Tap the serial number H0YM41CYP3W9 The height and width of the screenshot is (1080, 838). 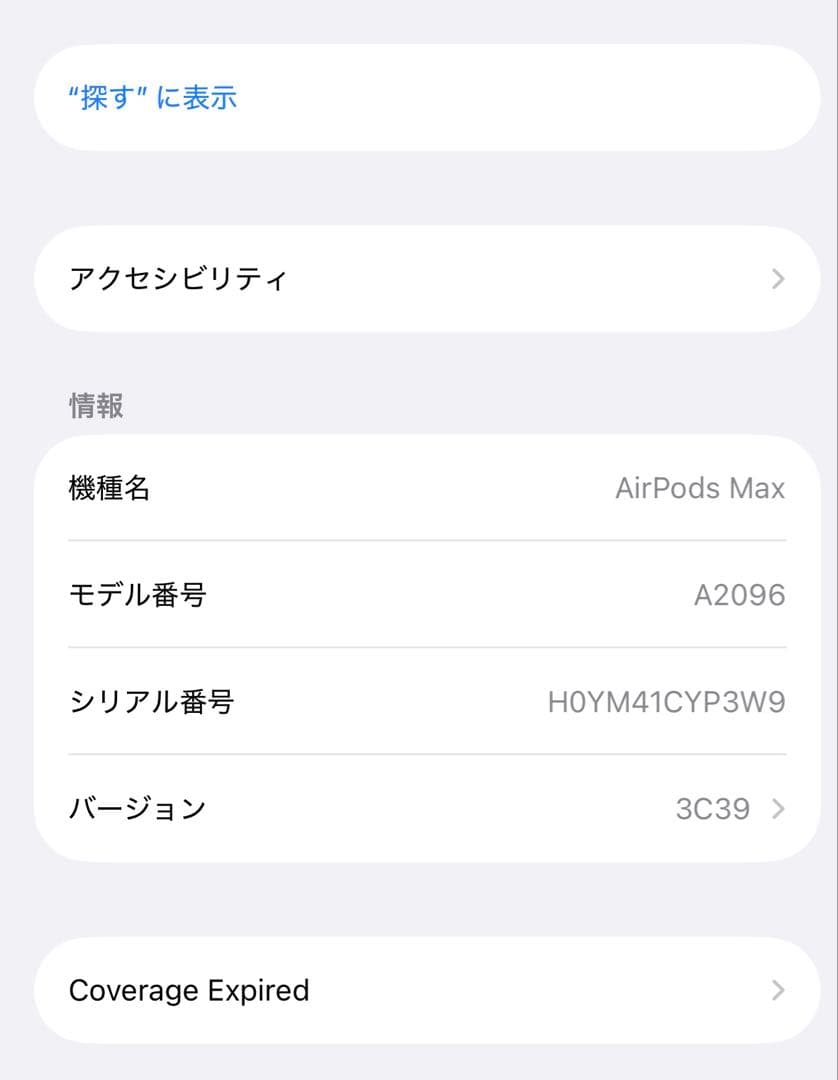pos(659,702)
